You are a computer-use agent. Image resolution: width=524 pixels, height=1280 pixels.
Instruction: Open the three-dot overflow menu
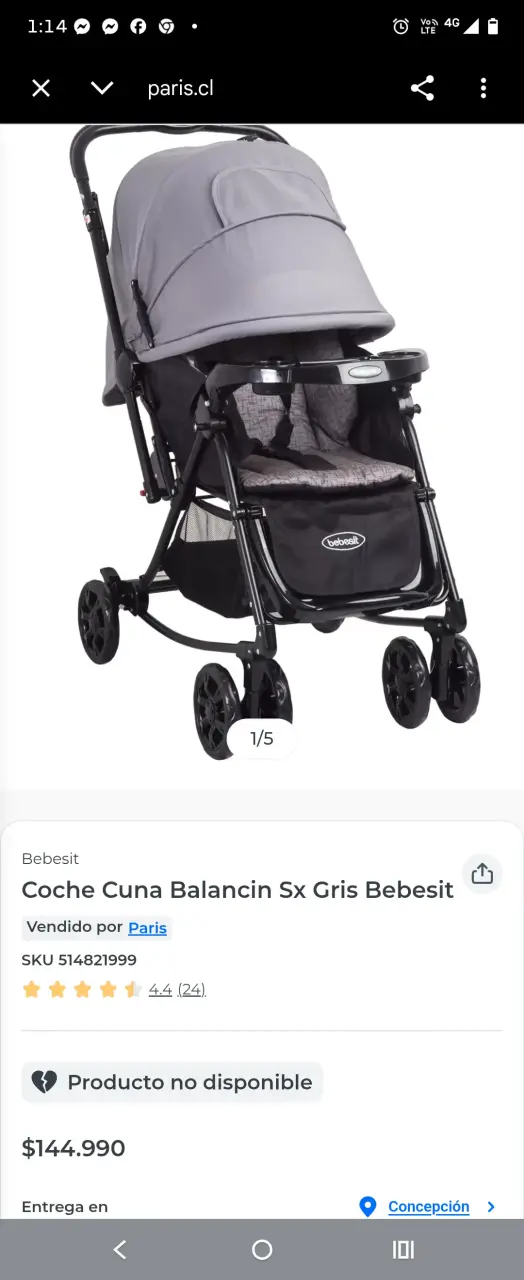[x=483, y=88]
